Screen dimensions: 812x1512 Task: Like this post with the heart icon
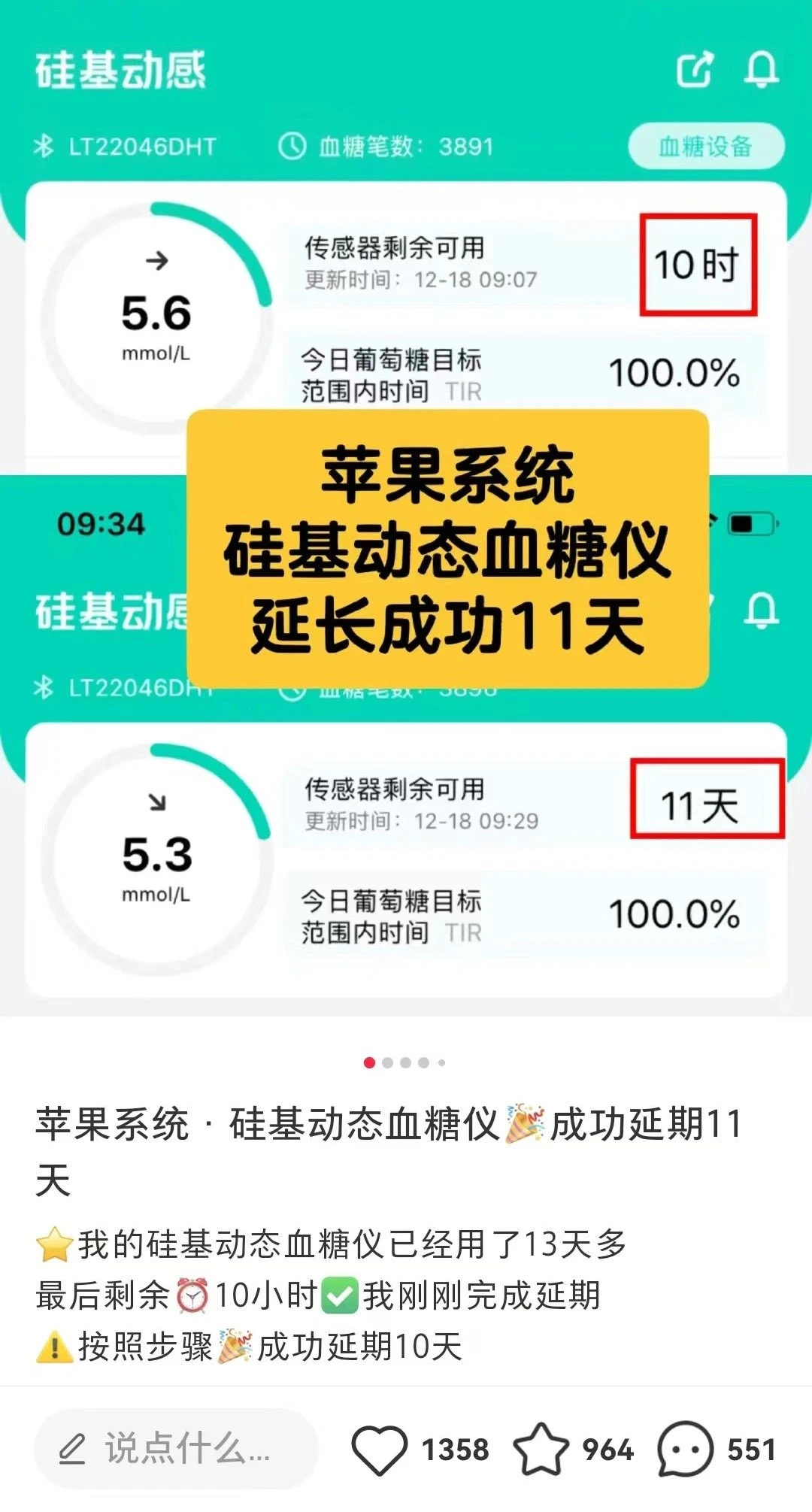(380, 1449)
